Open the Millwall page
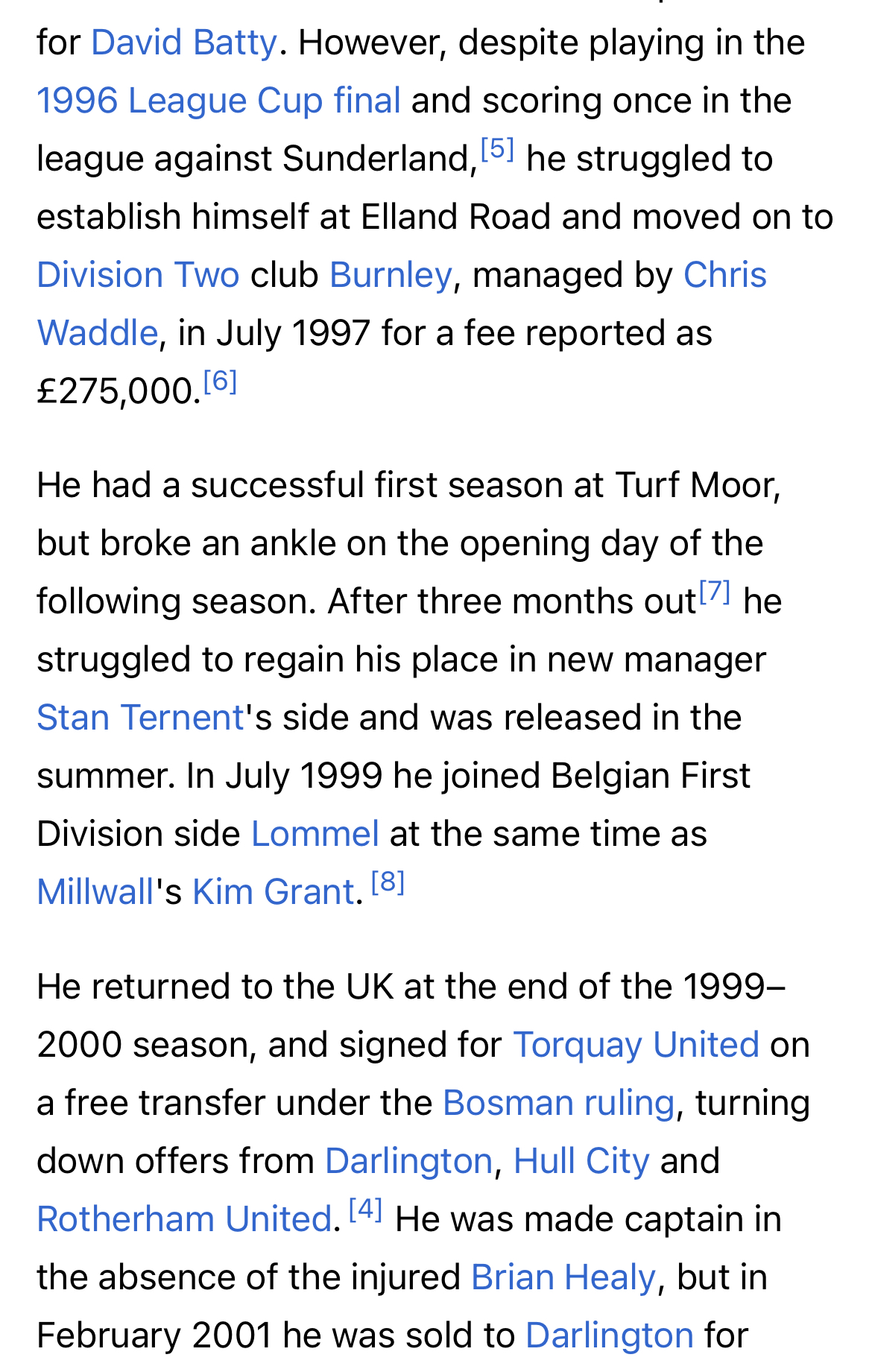 click(95, 892)
